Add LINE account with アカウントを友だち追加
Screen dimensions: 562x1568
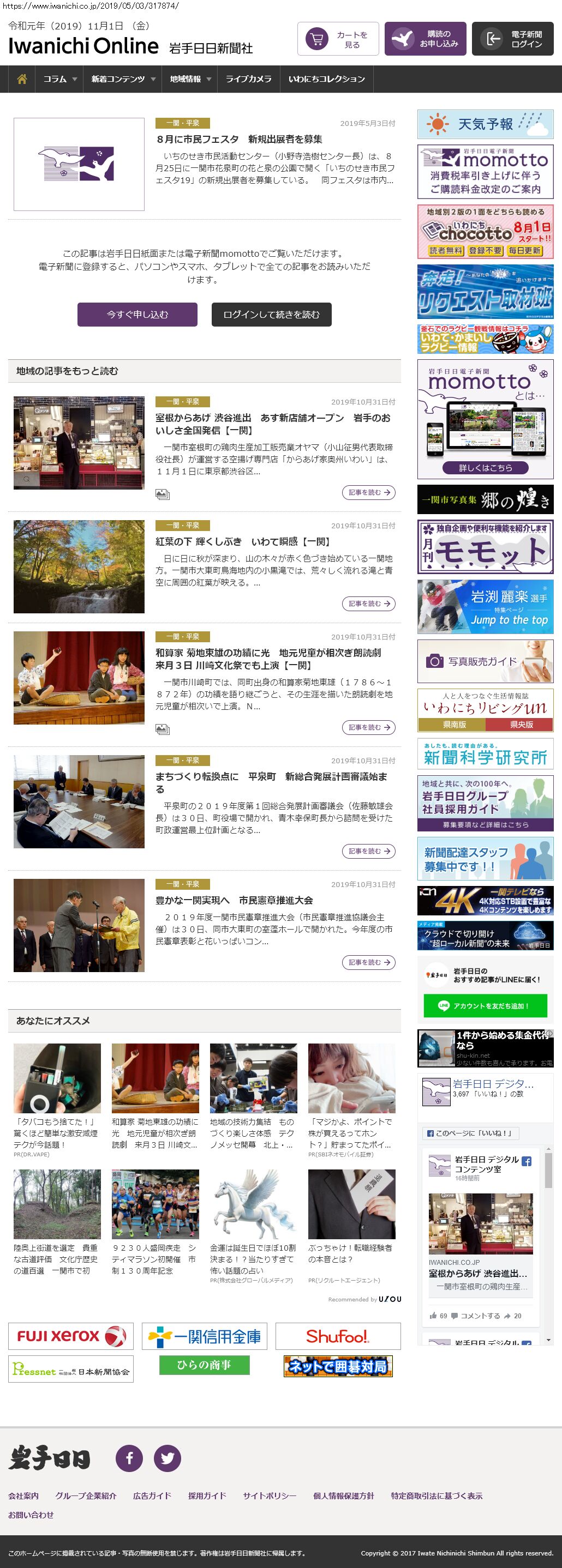point(485,1006)
